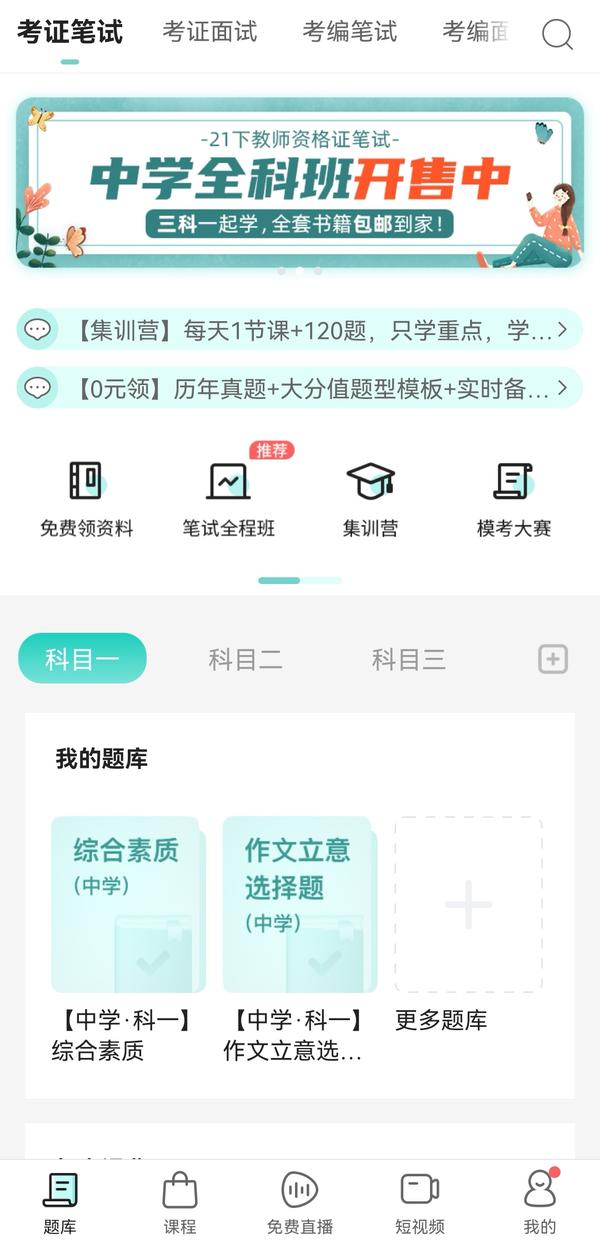Open the 我的 profile tab
The width and height of the screenshot is (600, 1248).
point(540,1203)
